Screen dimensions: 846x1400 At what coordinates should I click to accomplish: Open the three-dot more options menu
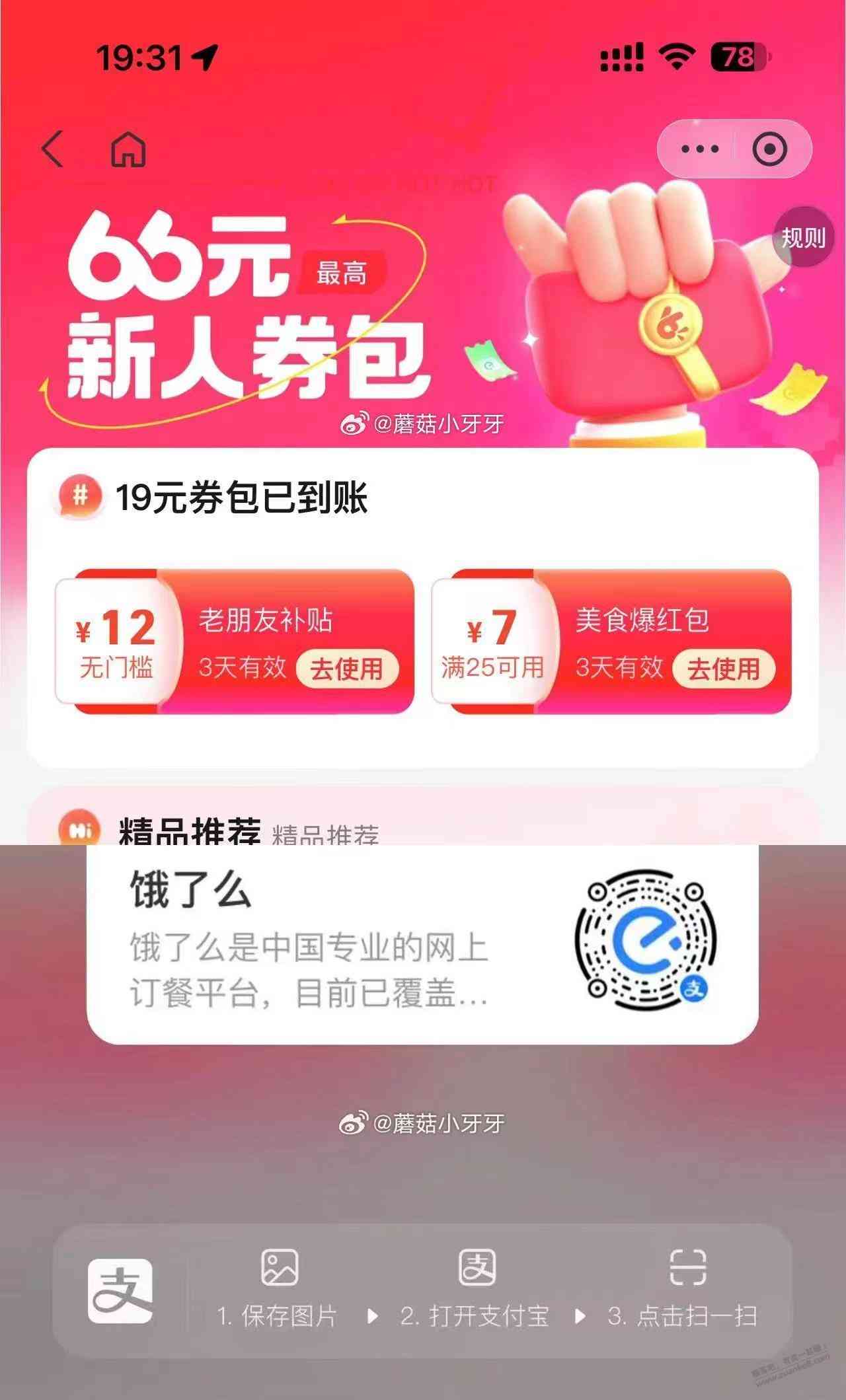tap(699, 149)
